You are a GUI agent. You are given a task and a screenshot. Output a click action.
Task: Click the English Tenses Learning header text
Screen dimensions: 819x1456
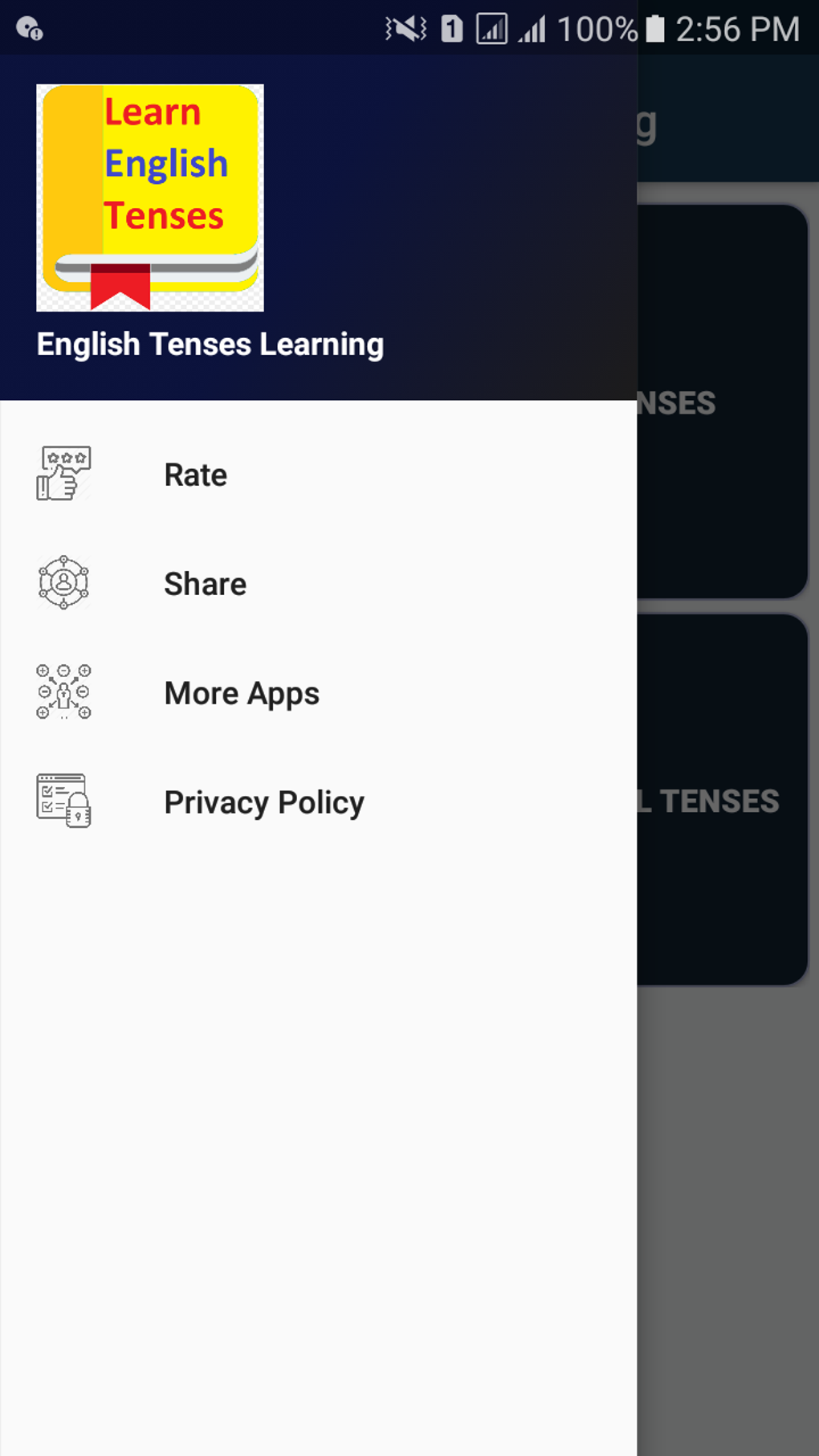(212, 344)
